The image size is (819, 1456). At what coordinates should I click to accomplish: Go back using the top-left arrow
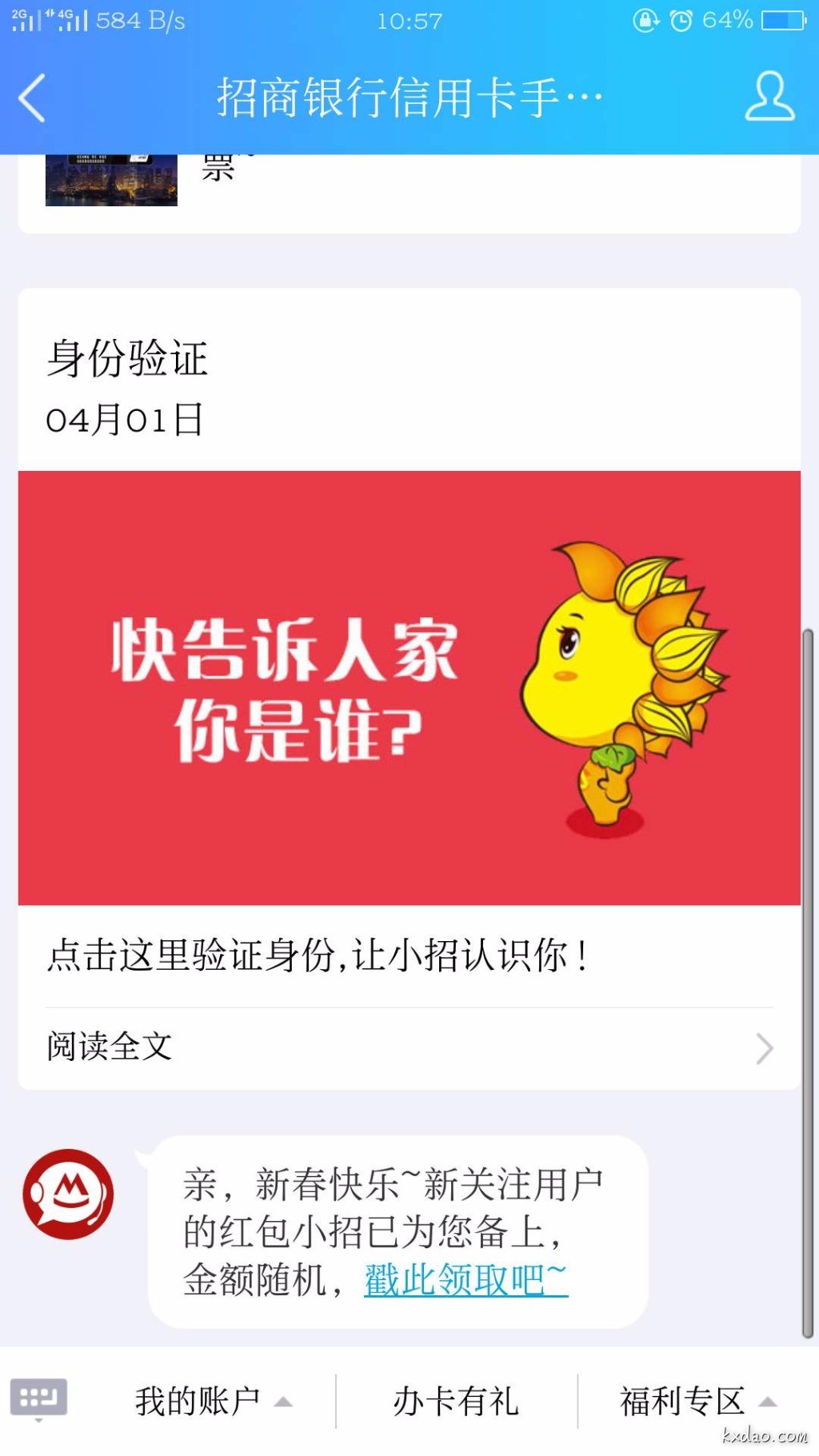coord(32,98)
